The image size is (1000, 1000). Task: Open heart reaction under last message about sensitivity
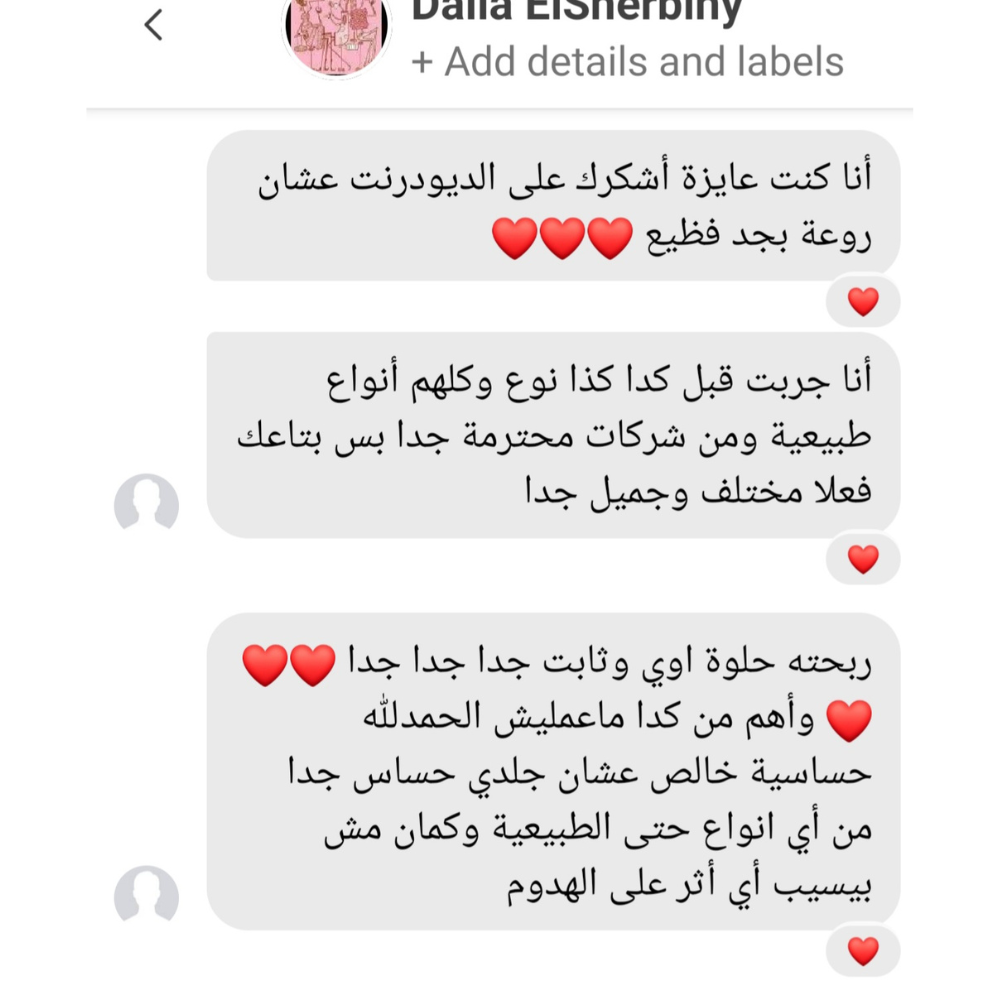pos(862,951)
